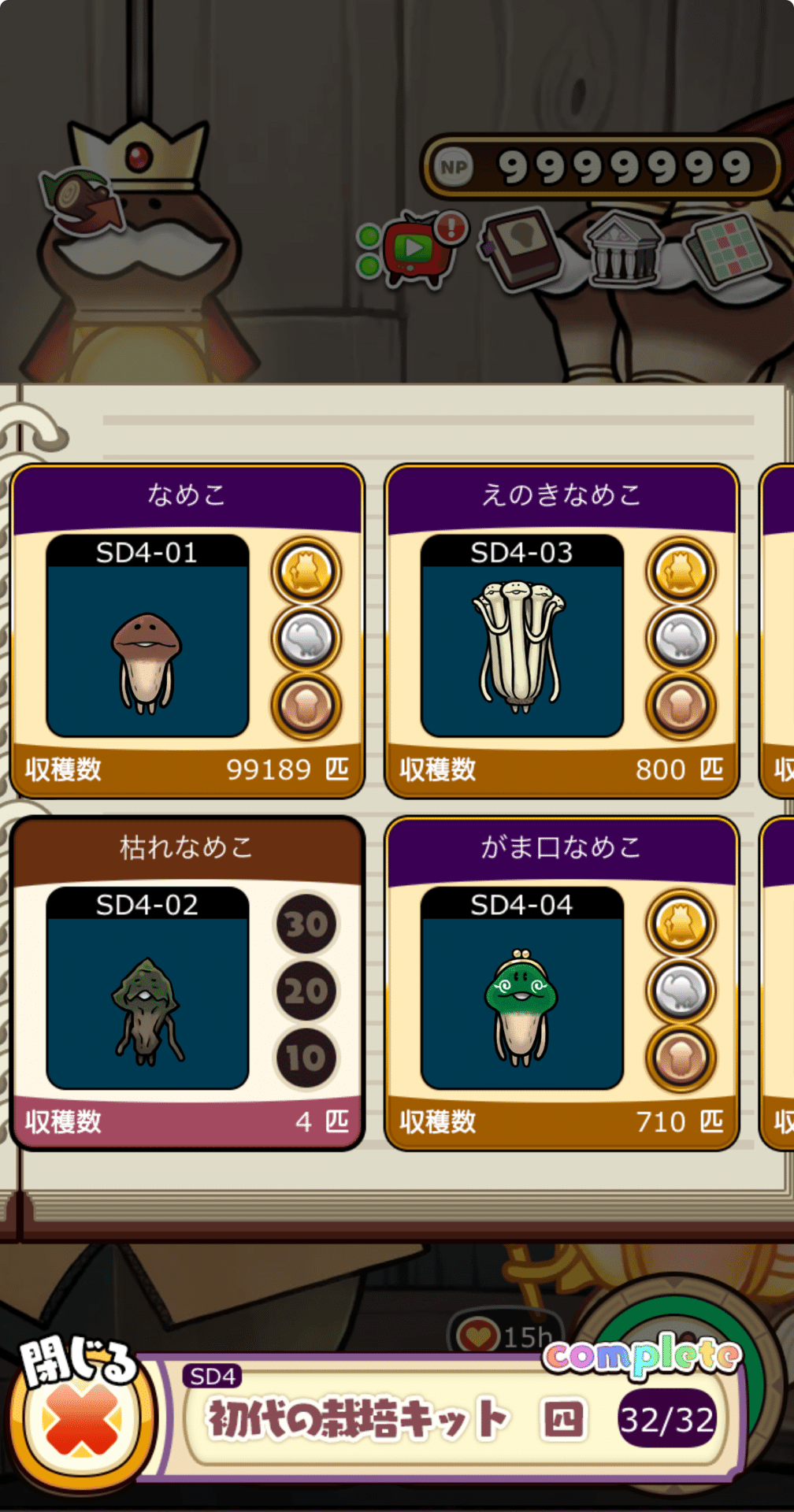Screen dimensions: 794x1512
Task: Open the 枯れなめこ SD4-02 card
Action: [x=187, y=983]
